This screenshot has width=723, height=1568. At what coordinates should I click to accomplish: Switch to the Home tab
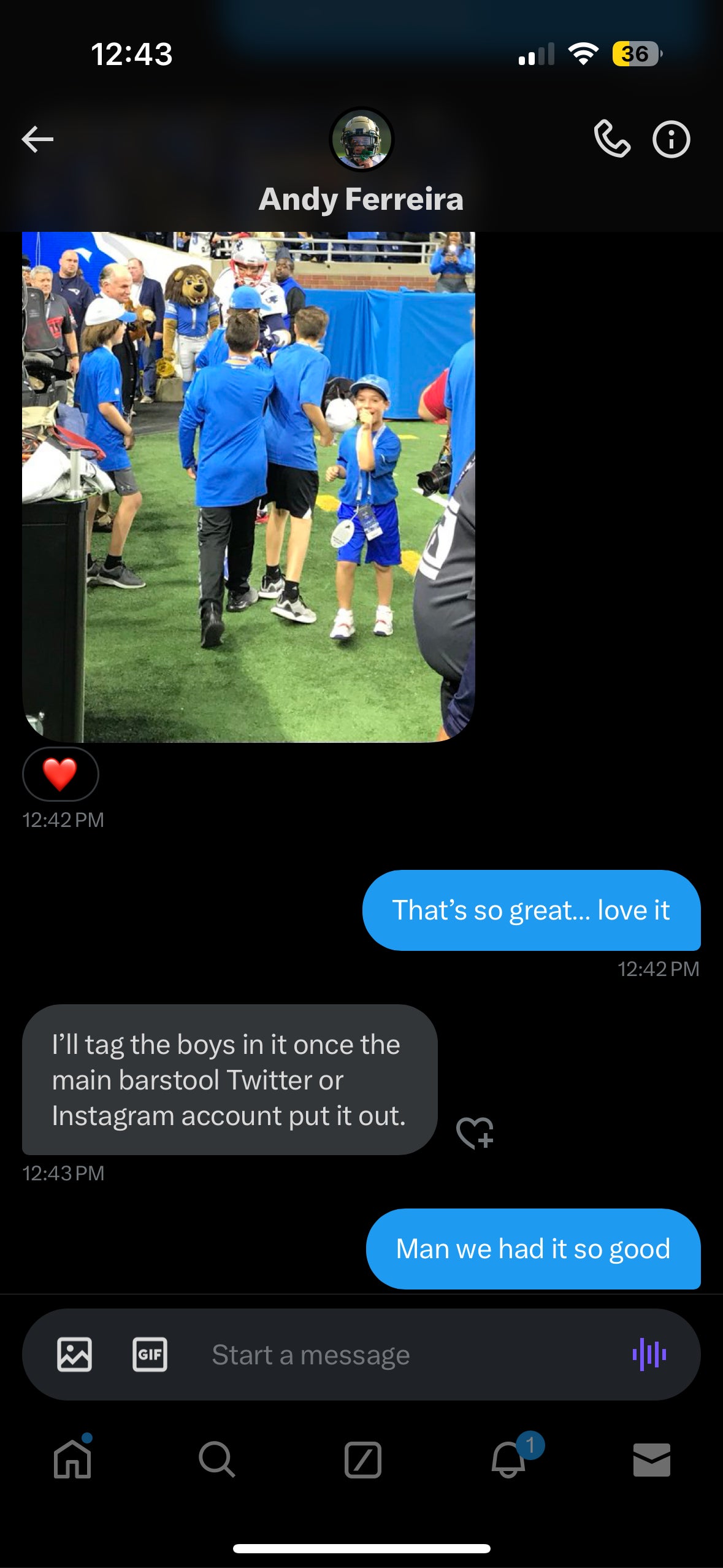(x=72, y=1459)
